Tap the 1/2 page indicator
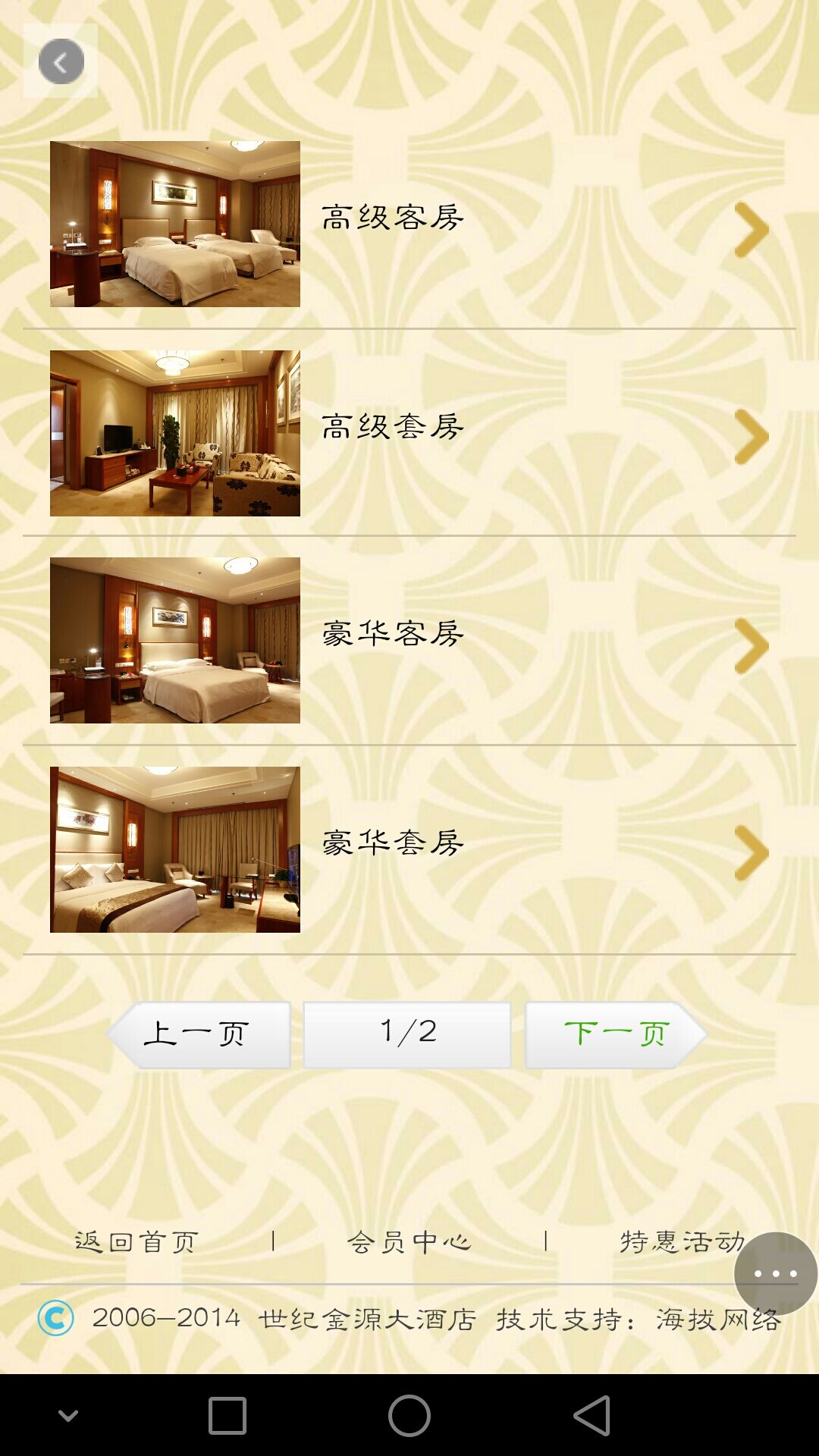The width and height of the screenshot is (819, 1456). click(x=407, y=1034)
